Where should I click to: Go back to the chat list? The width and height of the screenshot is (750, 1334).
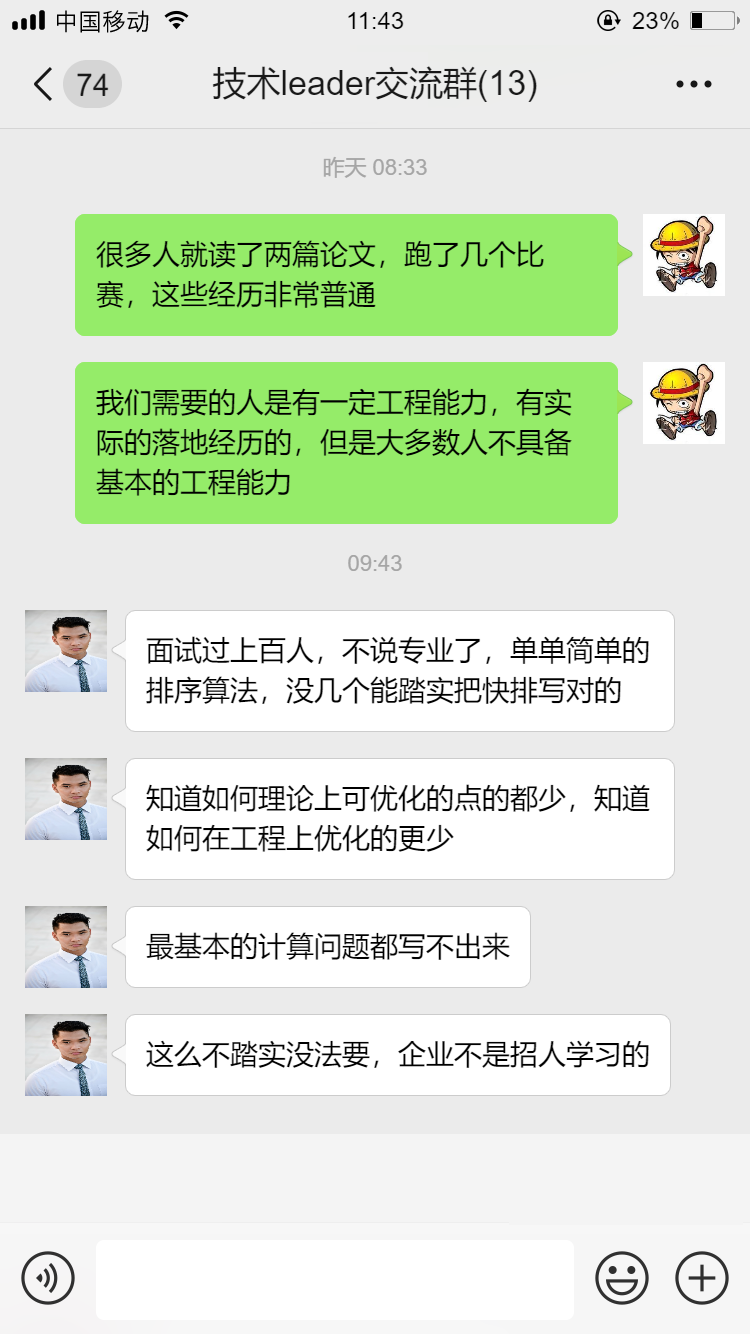tap(44, 85)
